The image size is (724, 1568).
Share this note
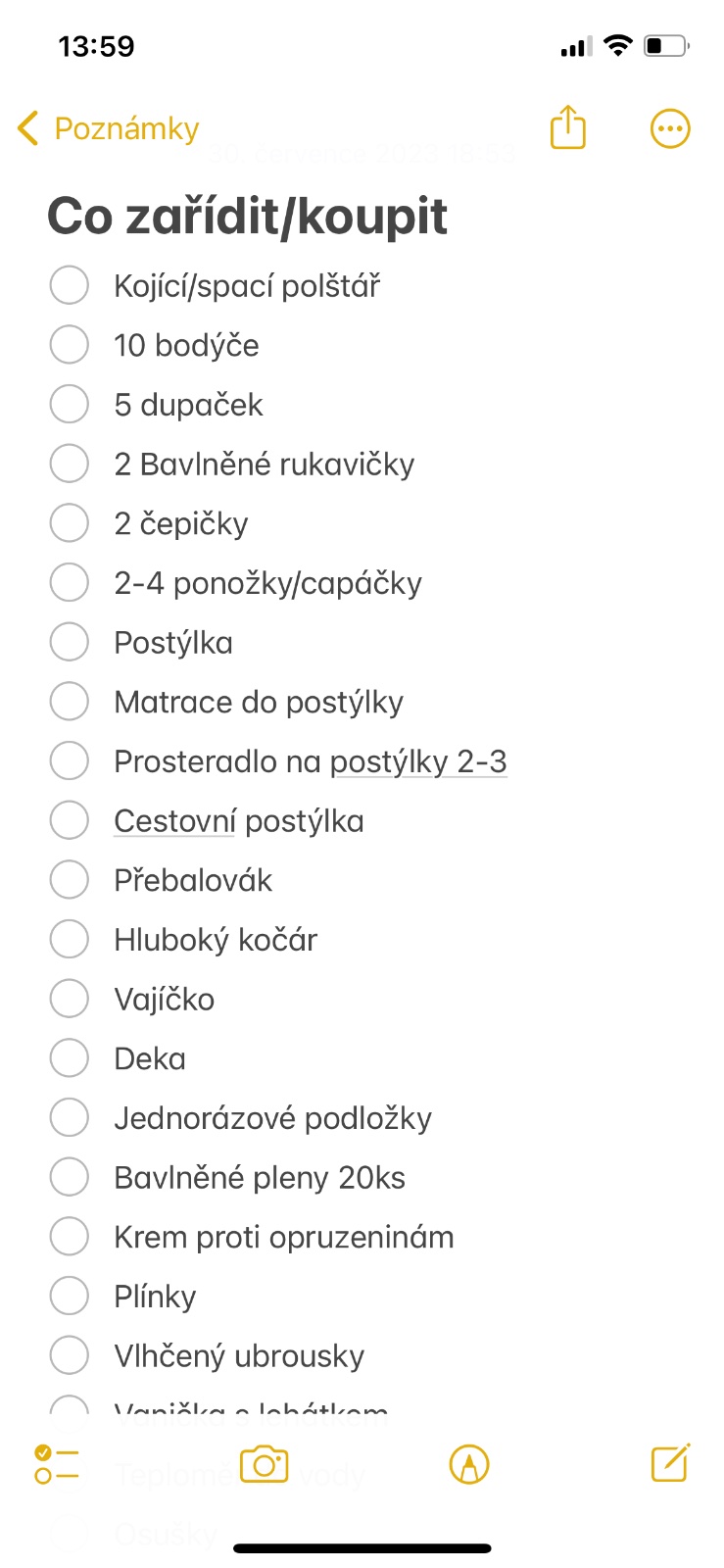[567, 128]
